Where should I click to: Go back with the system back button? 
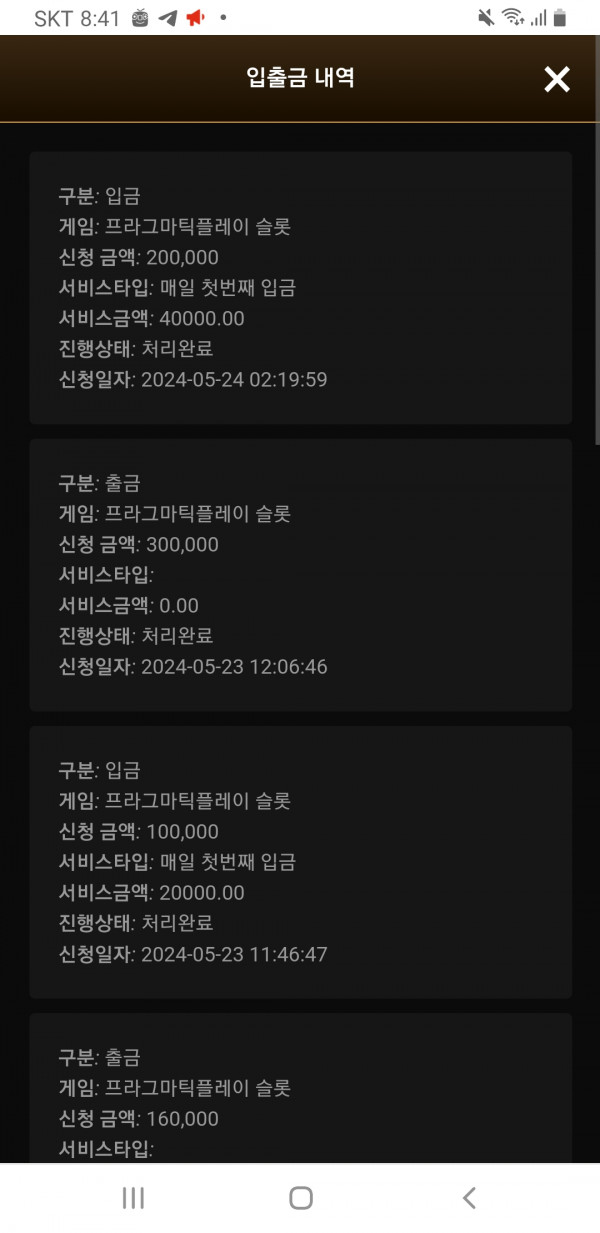point(468,1197)
